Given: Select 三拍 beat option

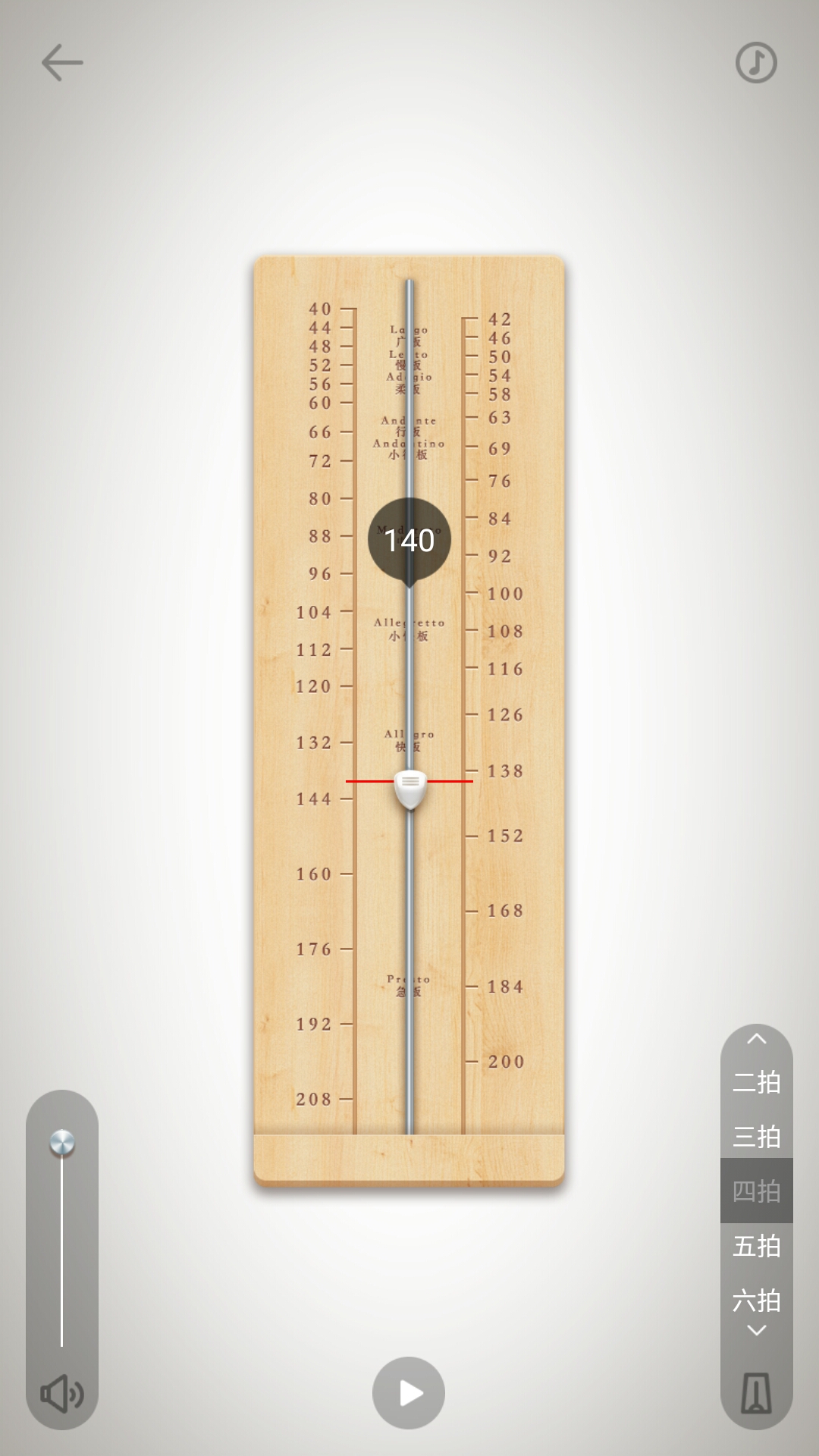Looking at the screenshot, I should tap(756, 1137).
